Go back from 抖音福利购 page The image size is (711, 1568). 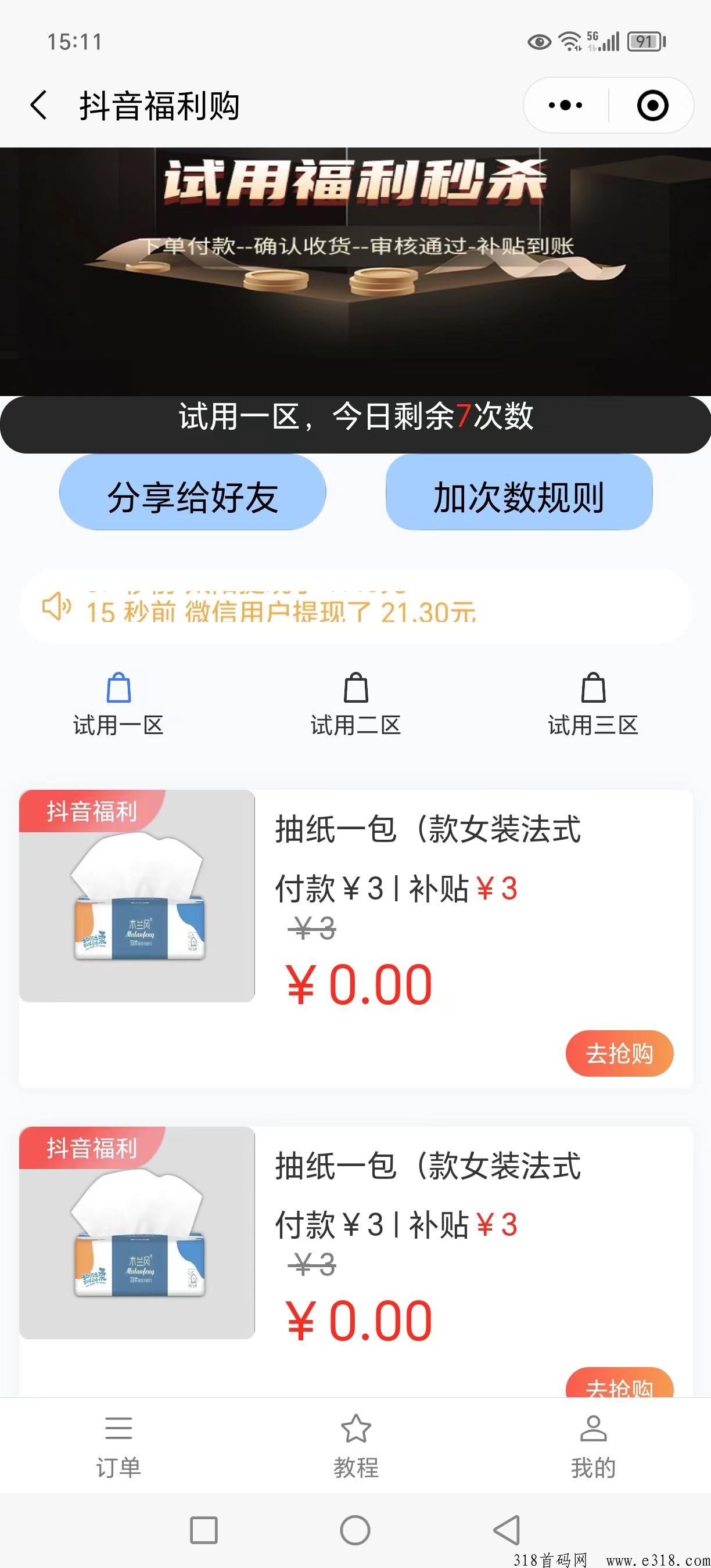[x=39, y=105]
